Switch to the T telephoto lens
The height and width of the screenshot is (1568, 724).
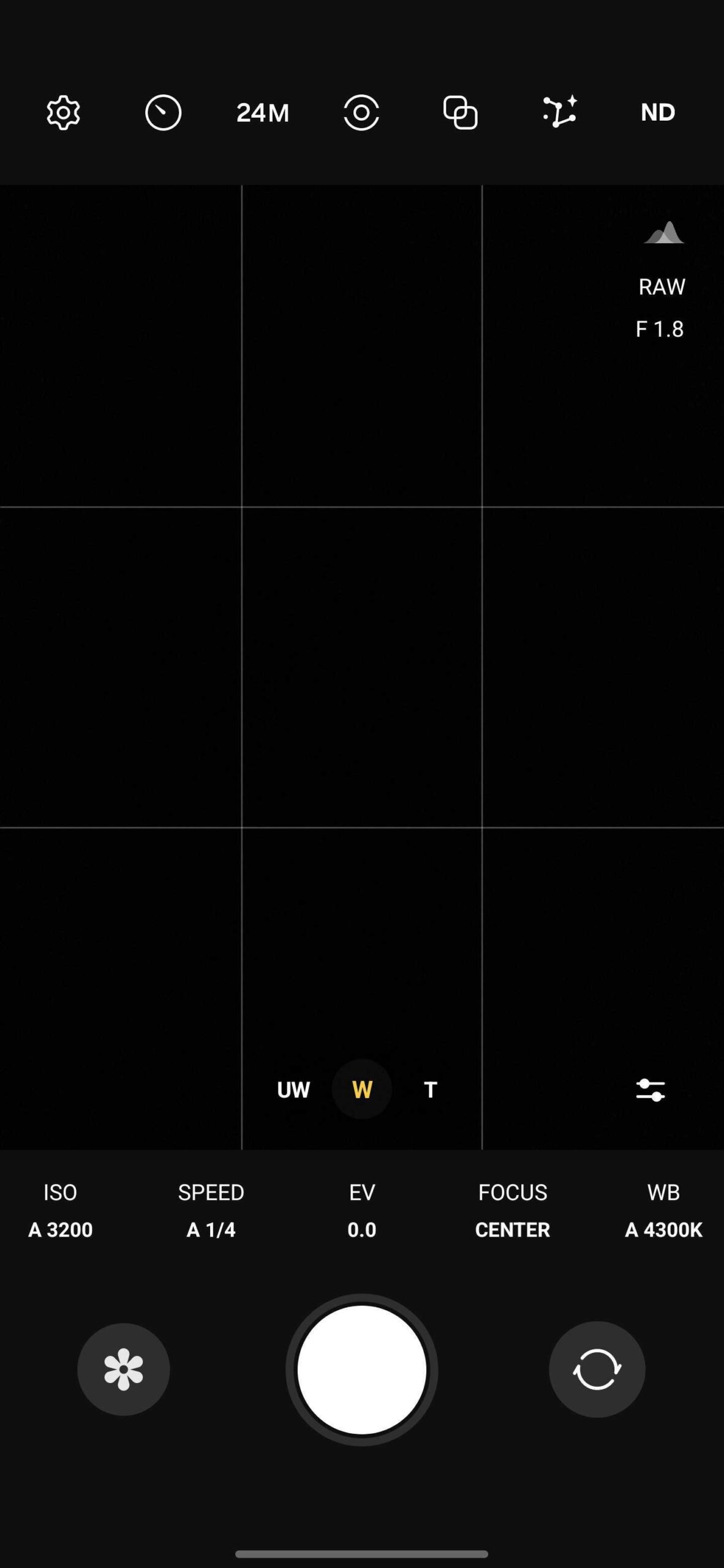click(430, 1090)
